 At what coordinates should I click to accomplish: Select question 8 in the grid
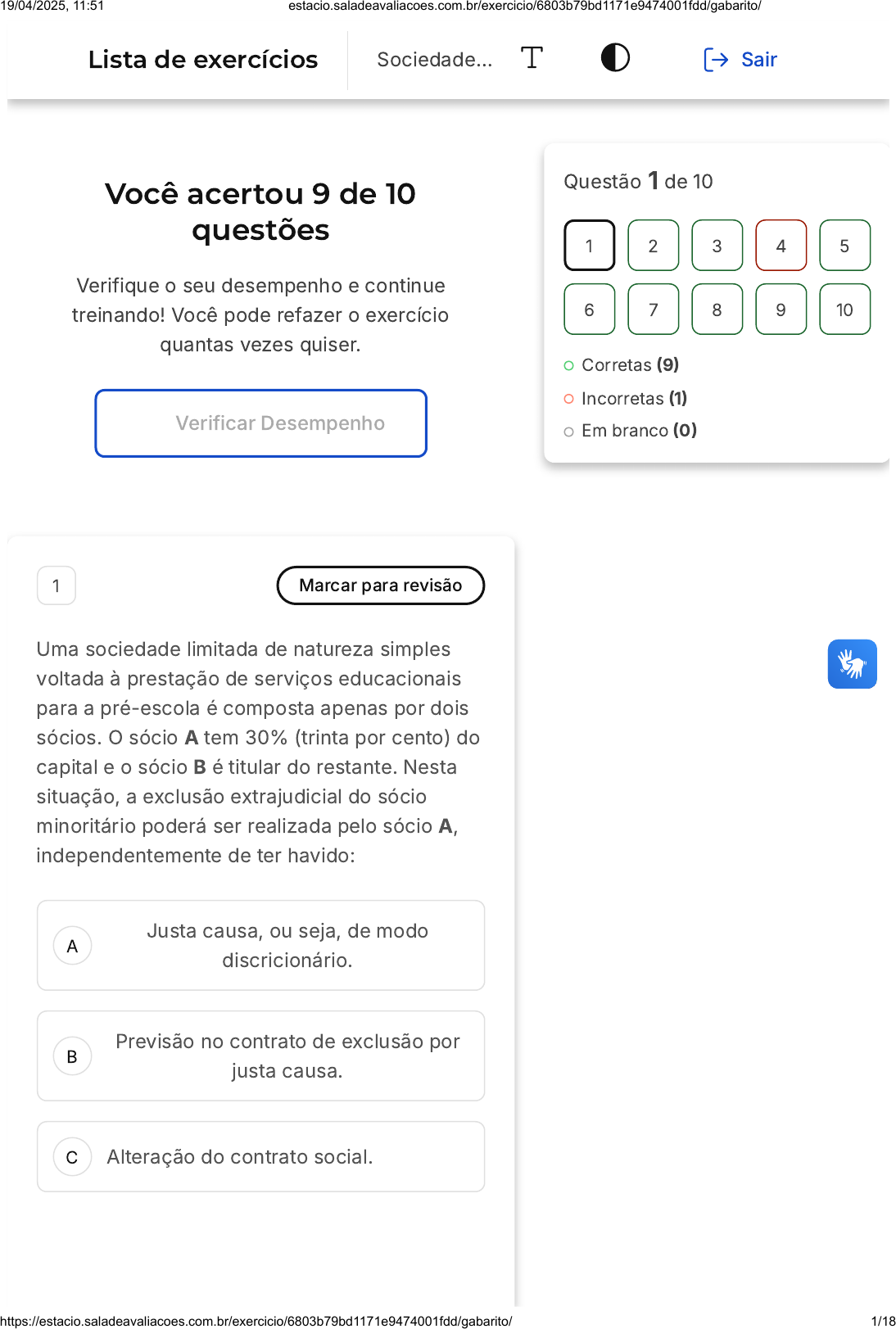tap(717, 310)
